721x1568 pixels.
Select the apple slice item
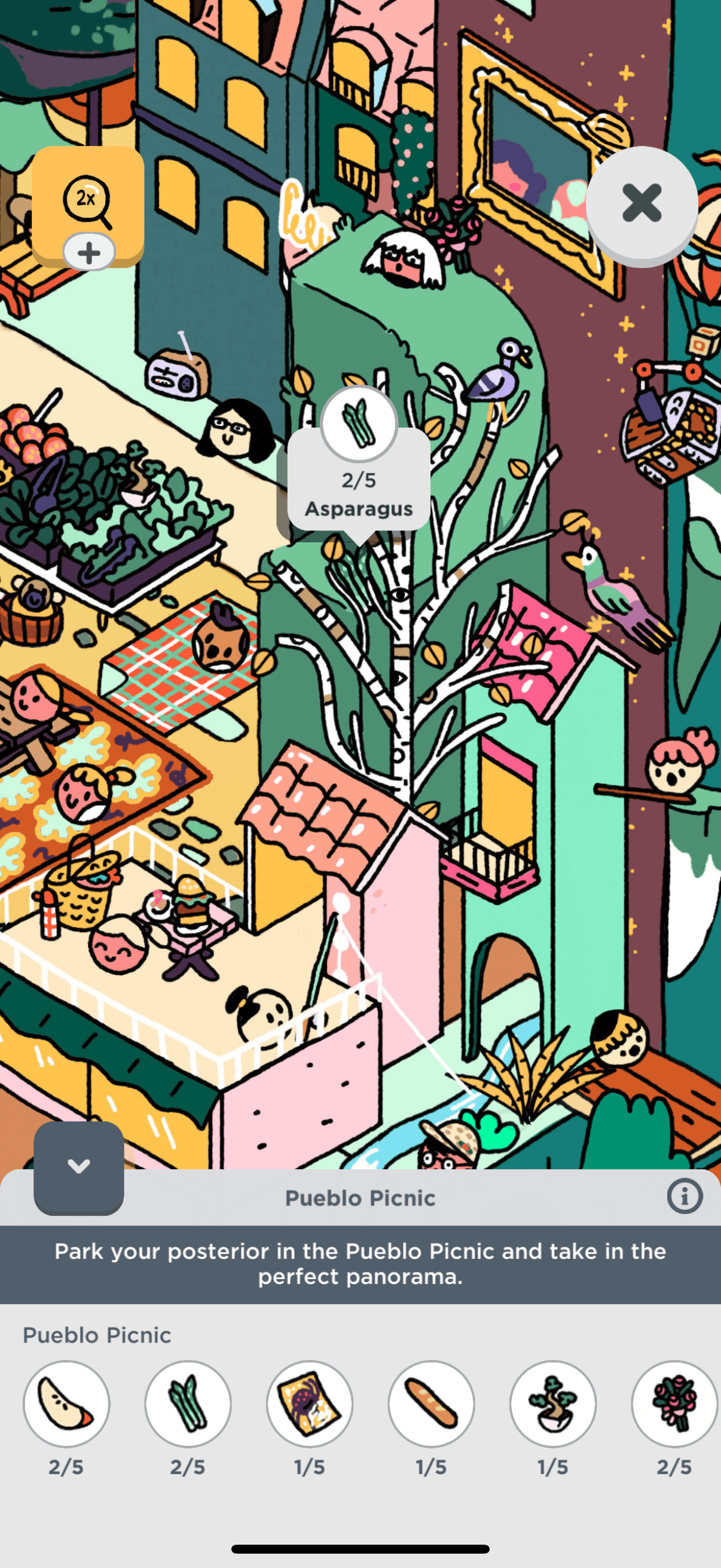pos(66,1404)
